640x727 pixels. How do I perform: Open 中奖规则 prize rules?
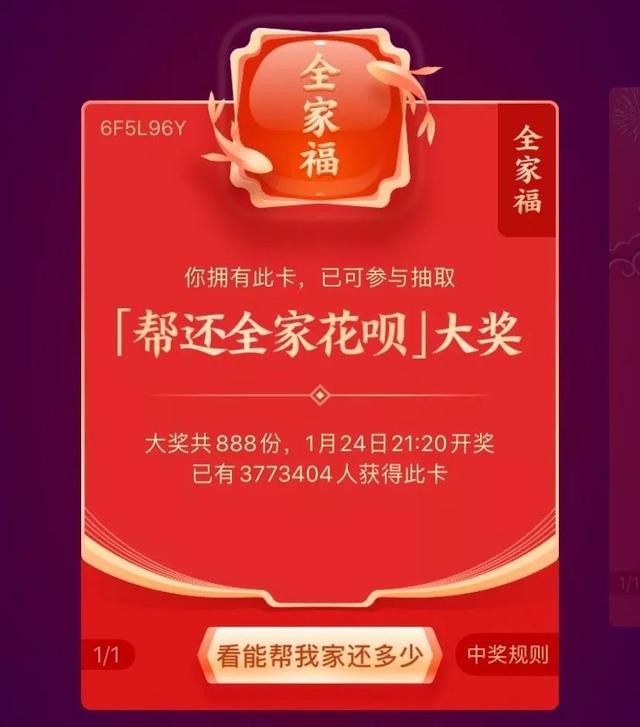tap(507, 656)
